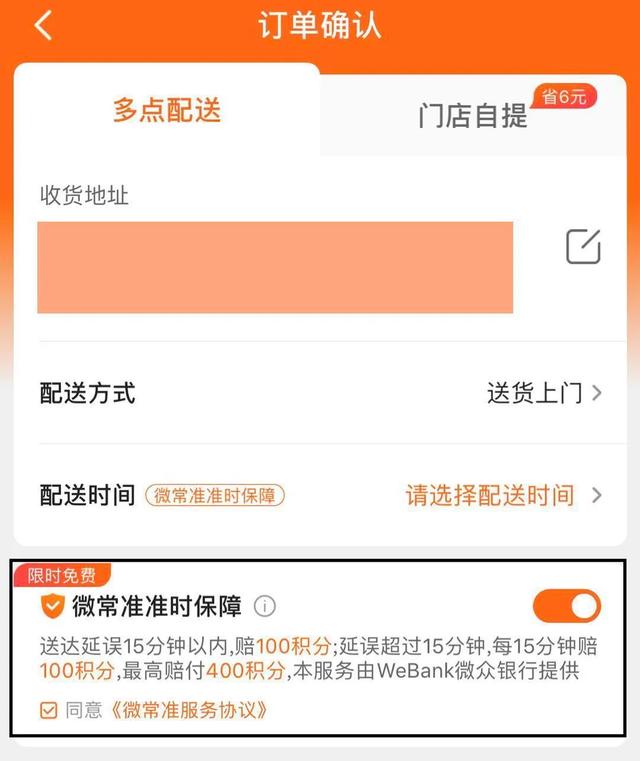This screenshot has width=640, height=761.
Task: Open the 配送方式 row showing 送货上门
Action: pos(543,393)
